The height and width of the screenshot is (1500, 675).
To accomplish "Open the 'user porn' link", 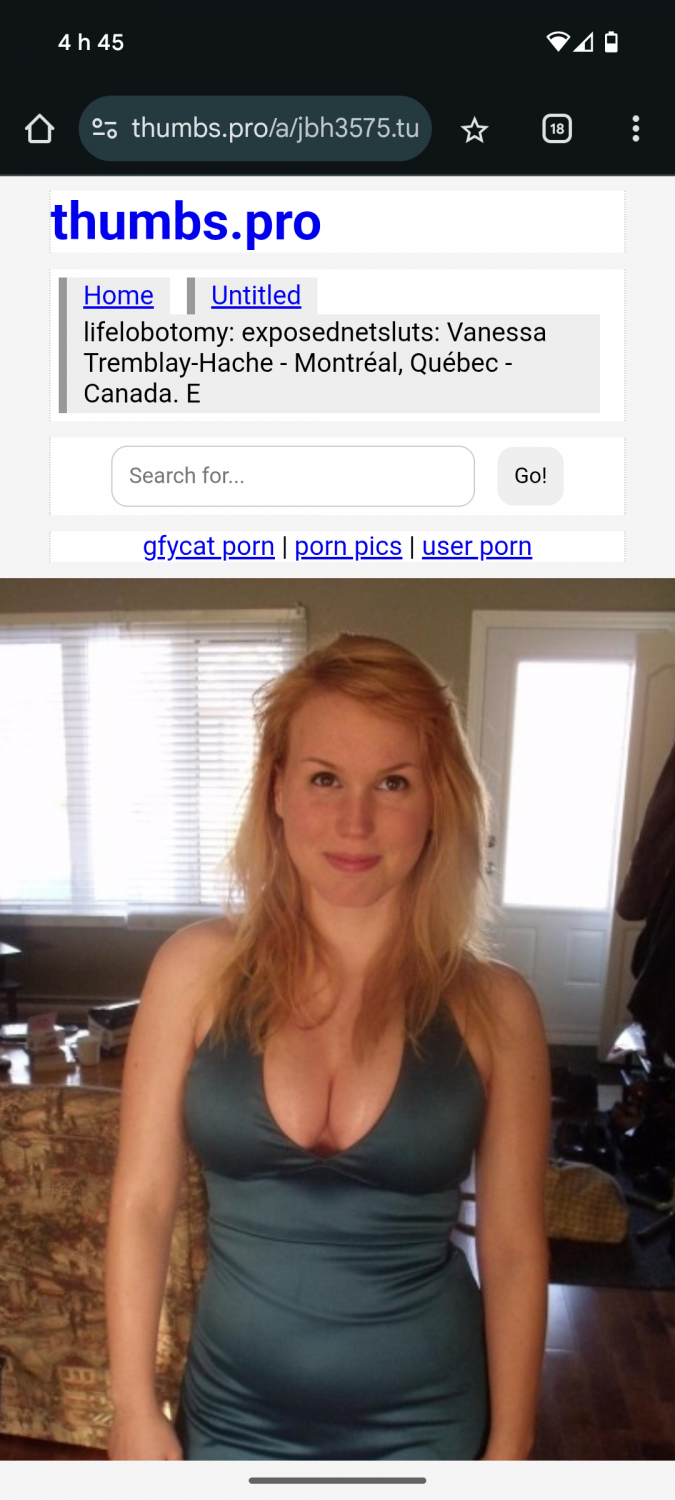I will tap(476, 546).
